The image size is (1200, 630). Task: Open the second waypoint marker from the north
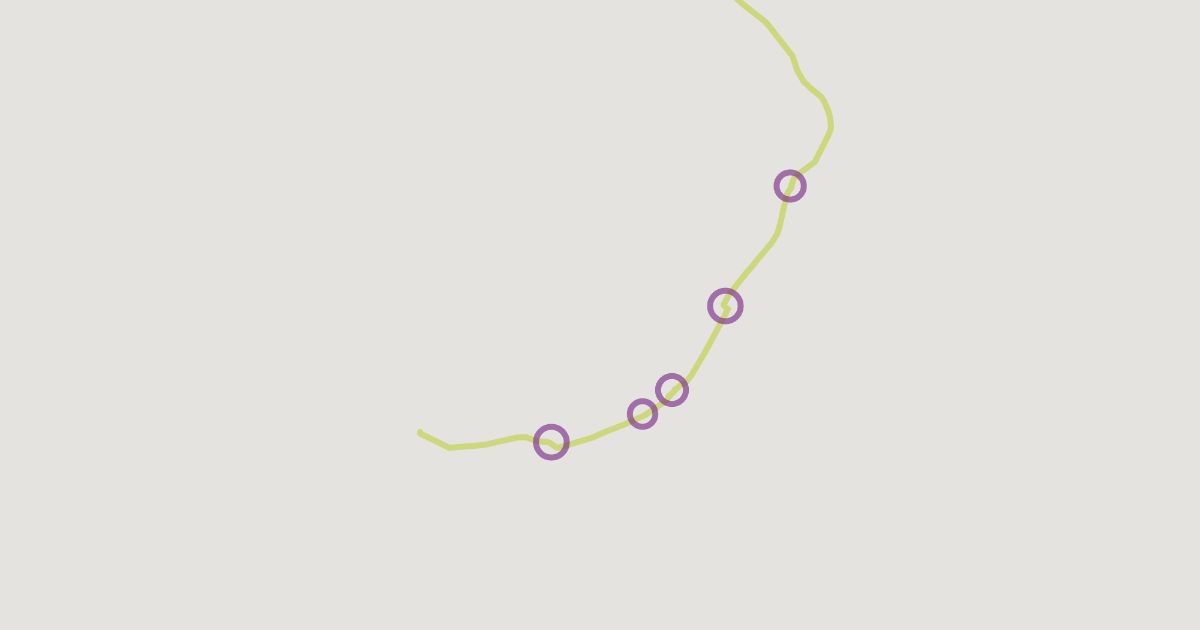(x=725, y=306)
